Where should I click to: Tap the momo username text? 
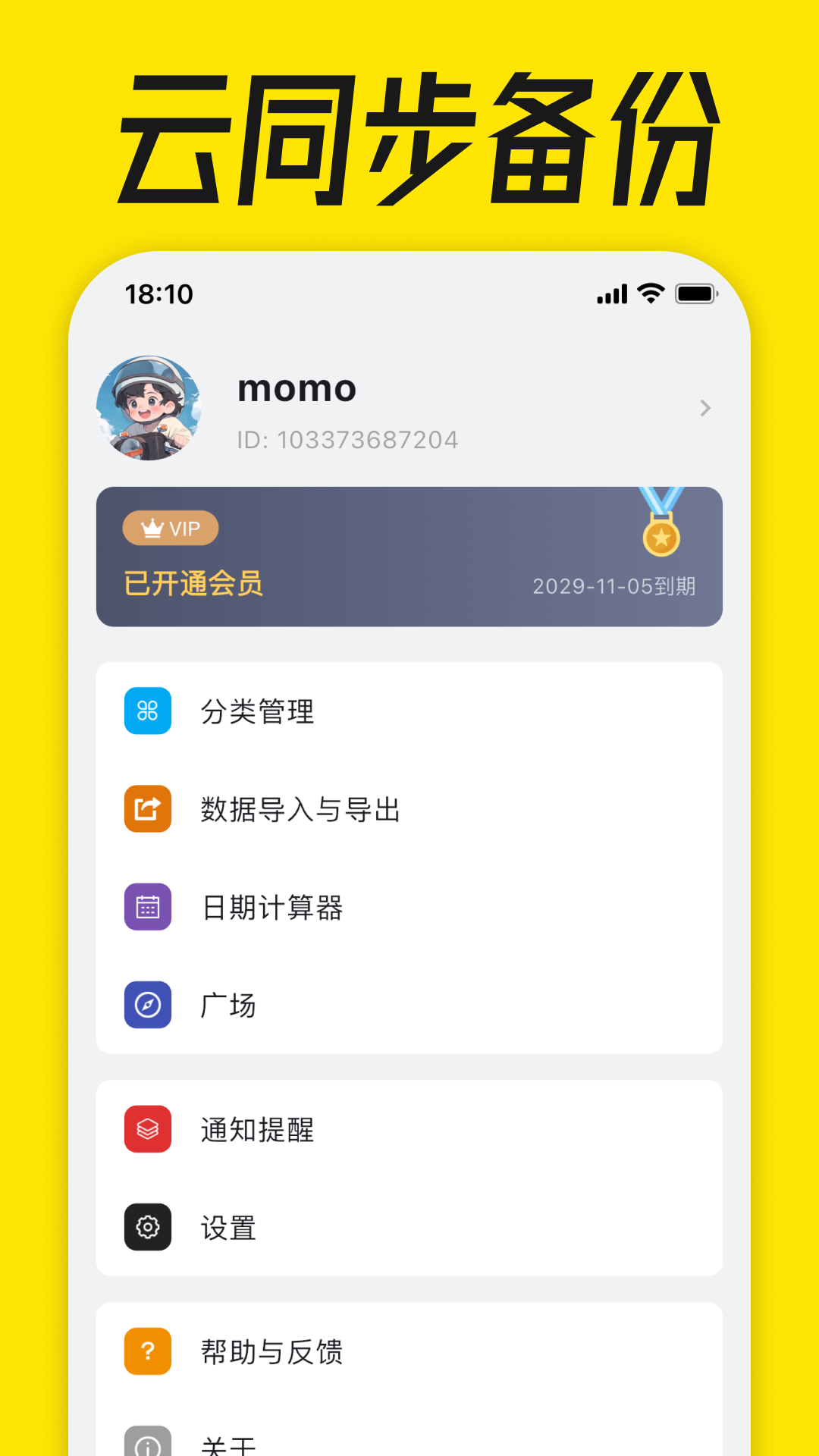tap(295, 388)
